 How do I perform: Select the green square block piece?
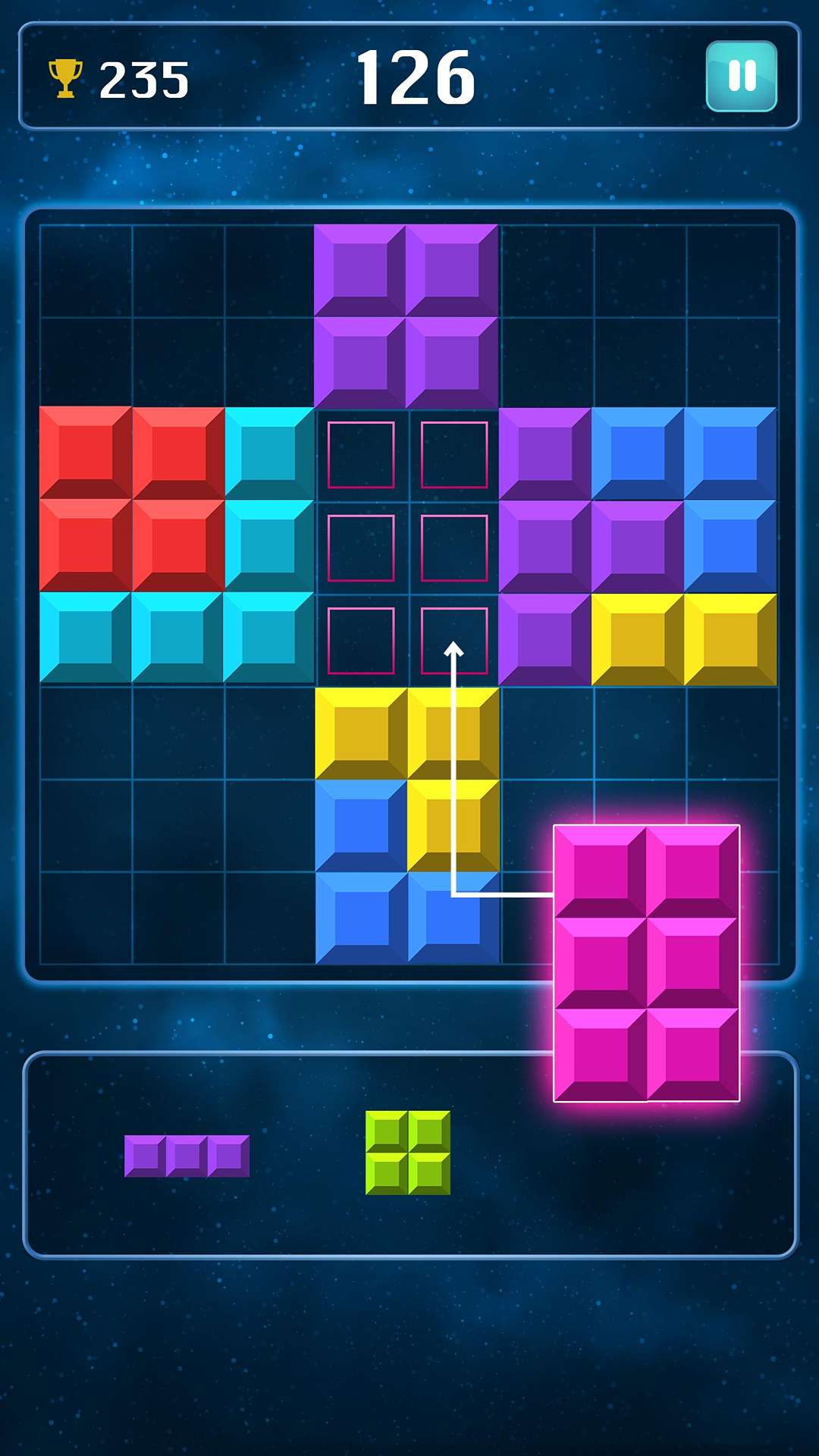pyautogui.click(x=408, y=1153)
